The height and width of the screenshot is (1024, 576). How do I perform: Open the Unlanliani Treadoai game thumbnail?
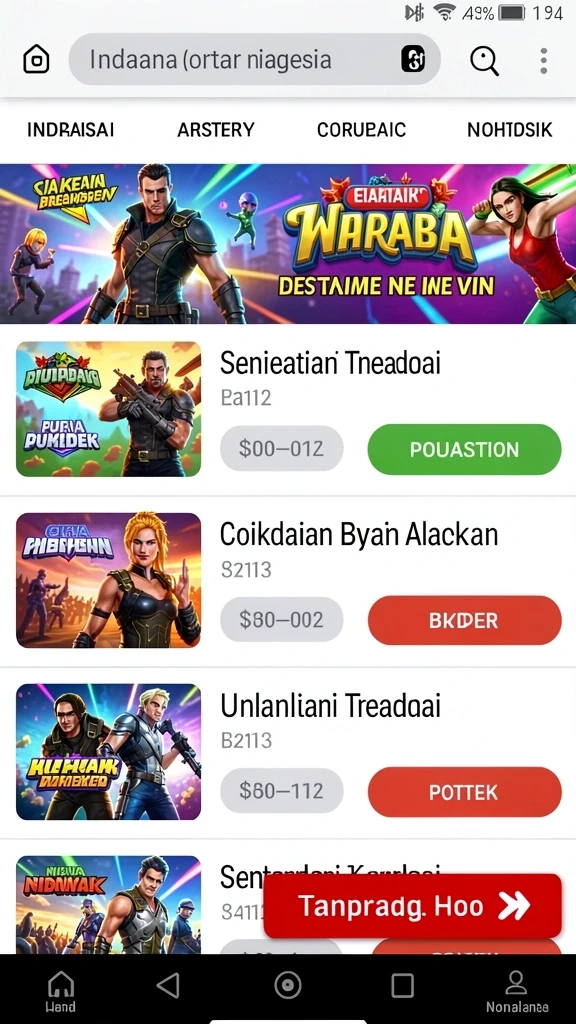point(108,752)
